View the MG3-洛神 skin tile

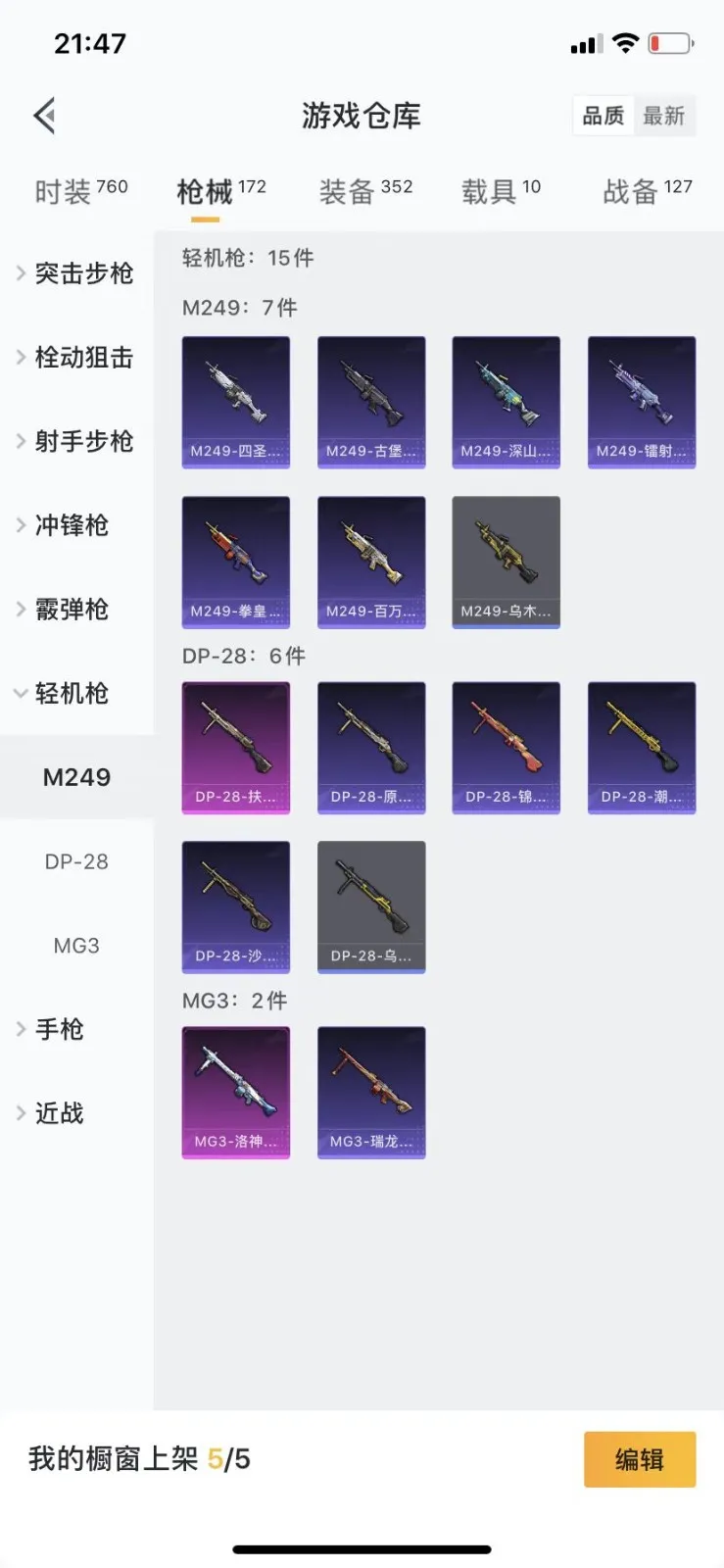tap(235, 1092)
